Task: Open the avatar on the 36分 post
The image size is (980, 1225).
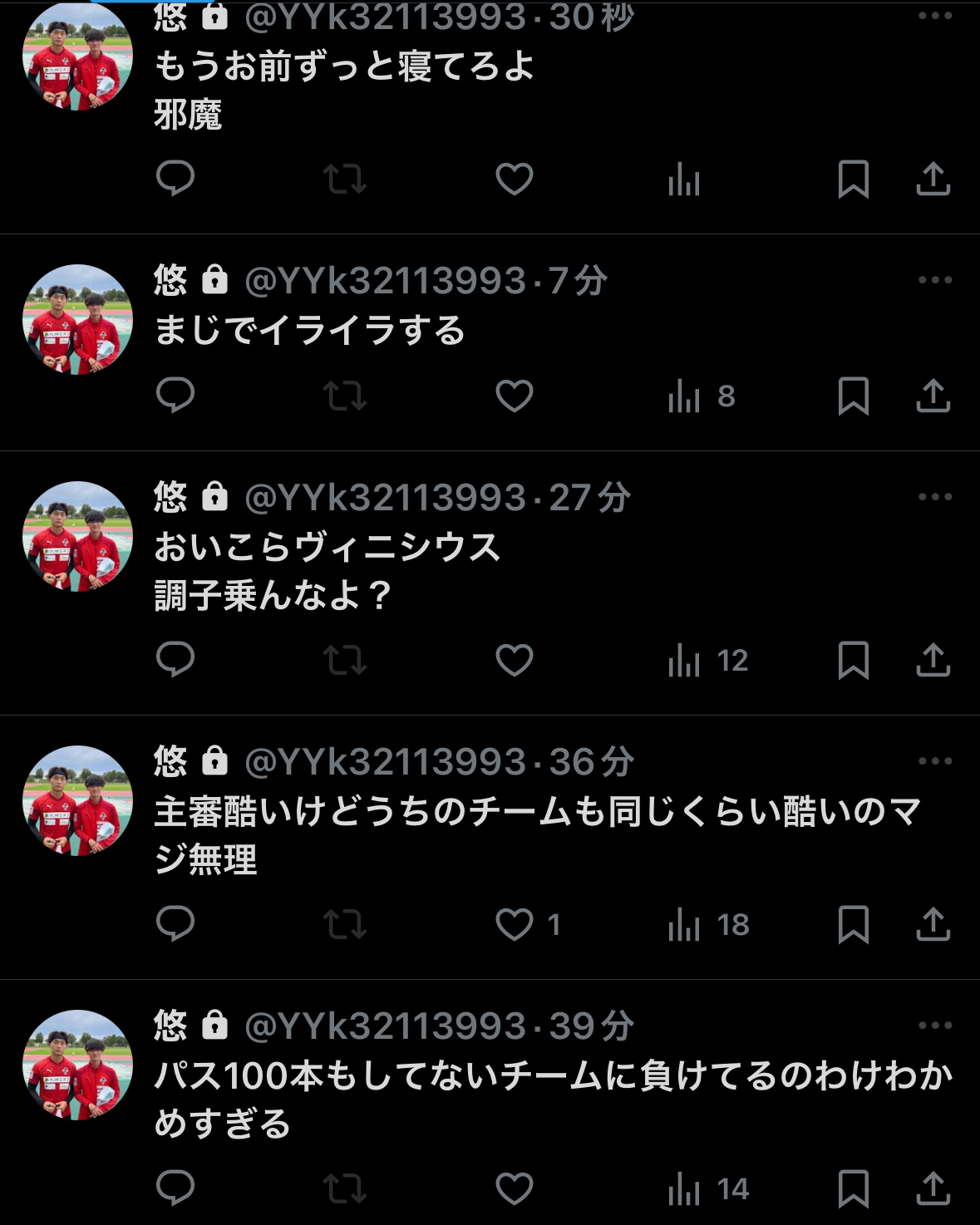Action: 77,800
